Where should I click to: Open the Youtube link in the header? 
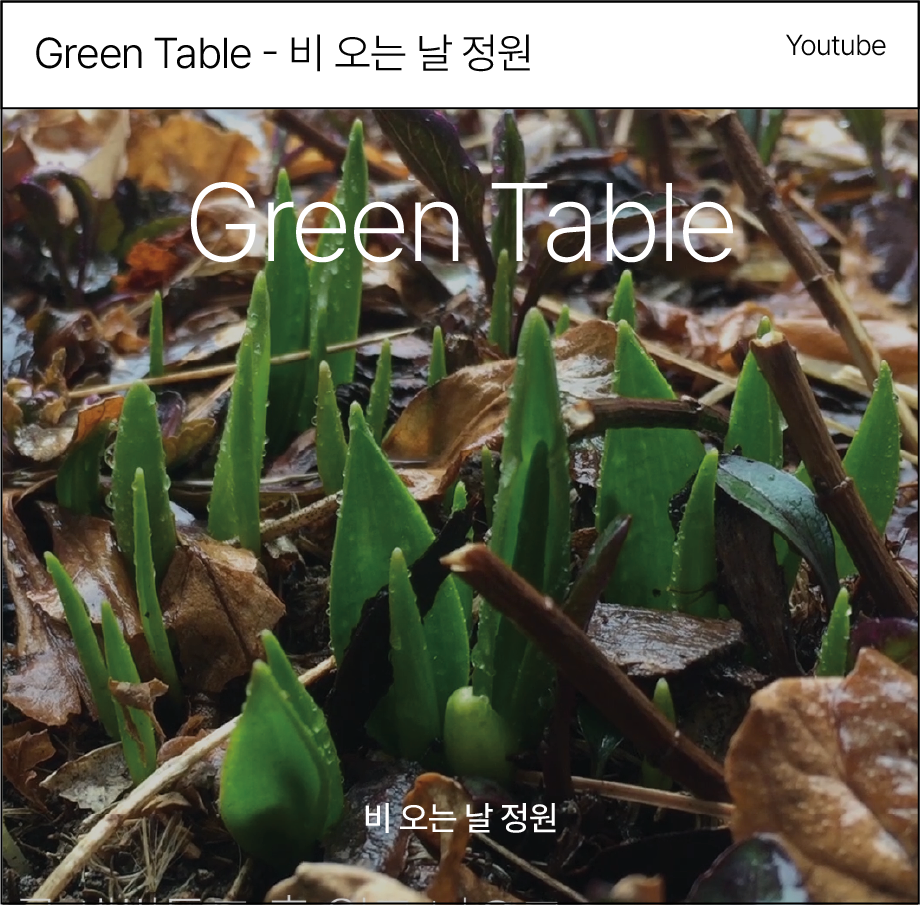pos(835,46)
